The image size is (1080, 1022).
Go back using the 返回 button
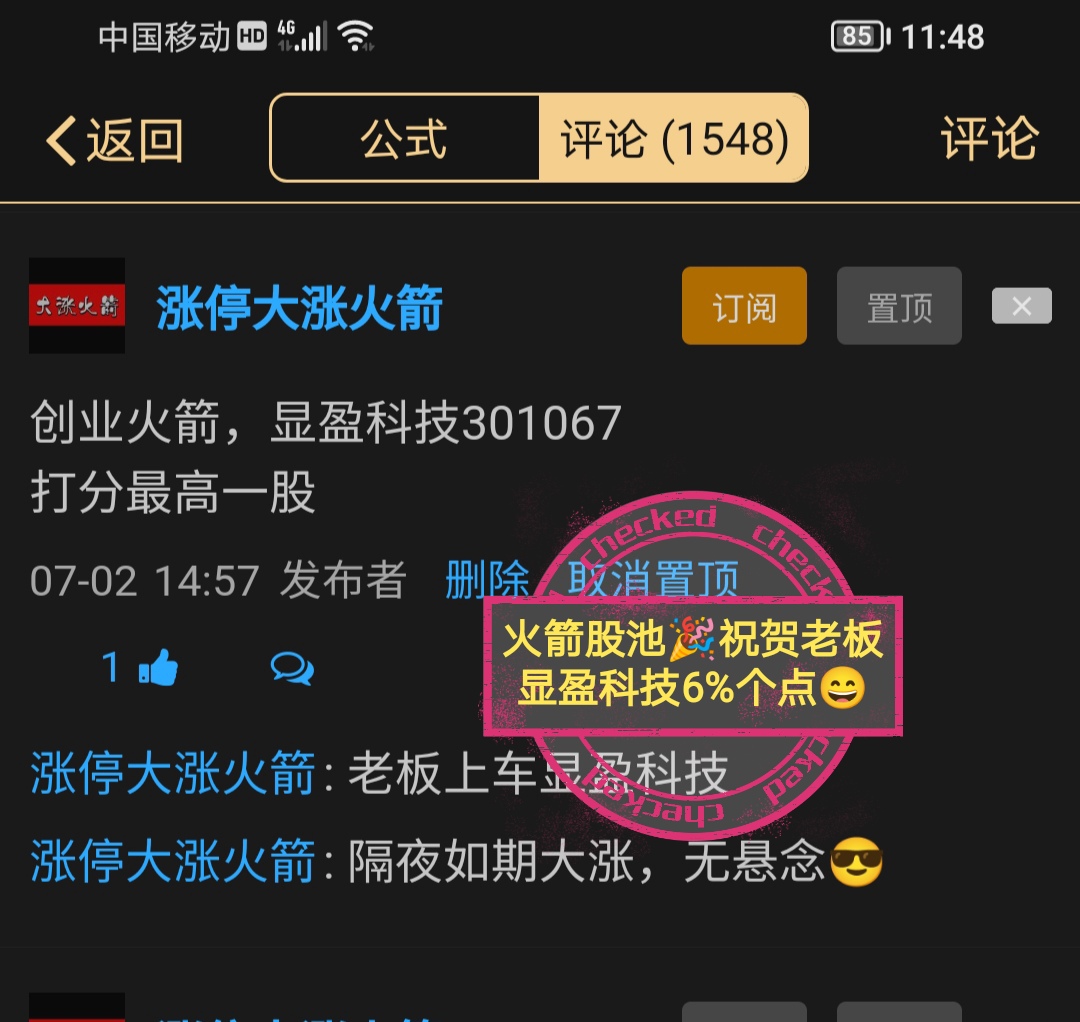point(115,140)
